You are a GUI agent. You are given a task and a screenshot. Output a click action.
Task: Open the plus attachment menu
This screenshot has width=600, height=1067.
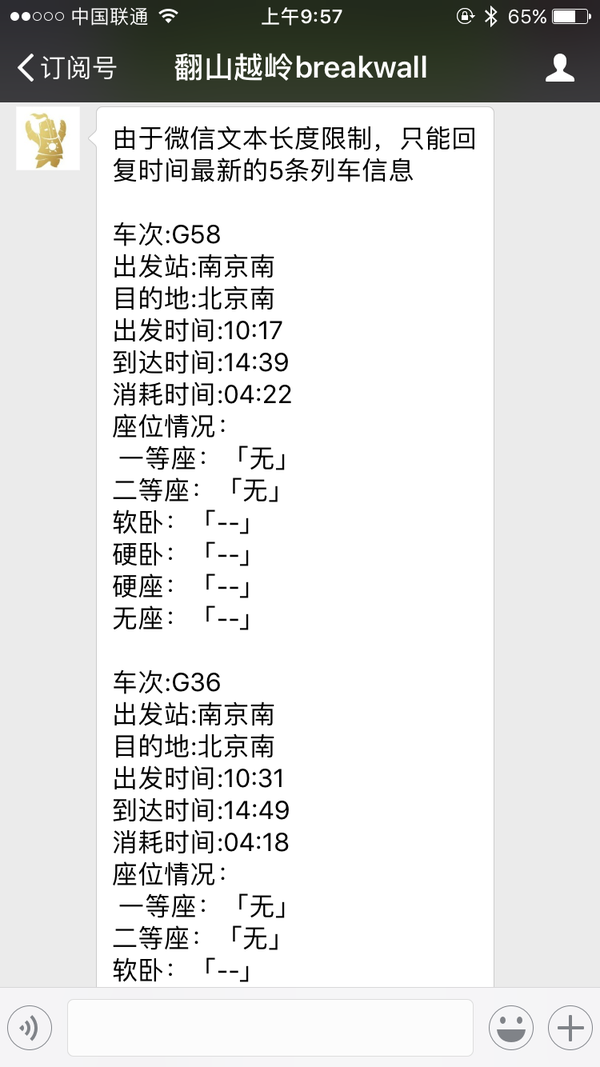pos(570,1028)
